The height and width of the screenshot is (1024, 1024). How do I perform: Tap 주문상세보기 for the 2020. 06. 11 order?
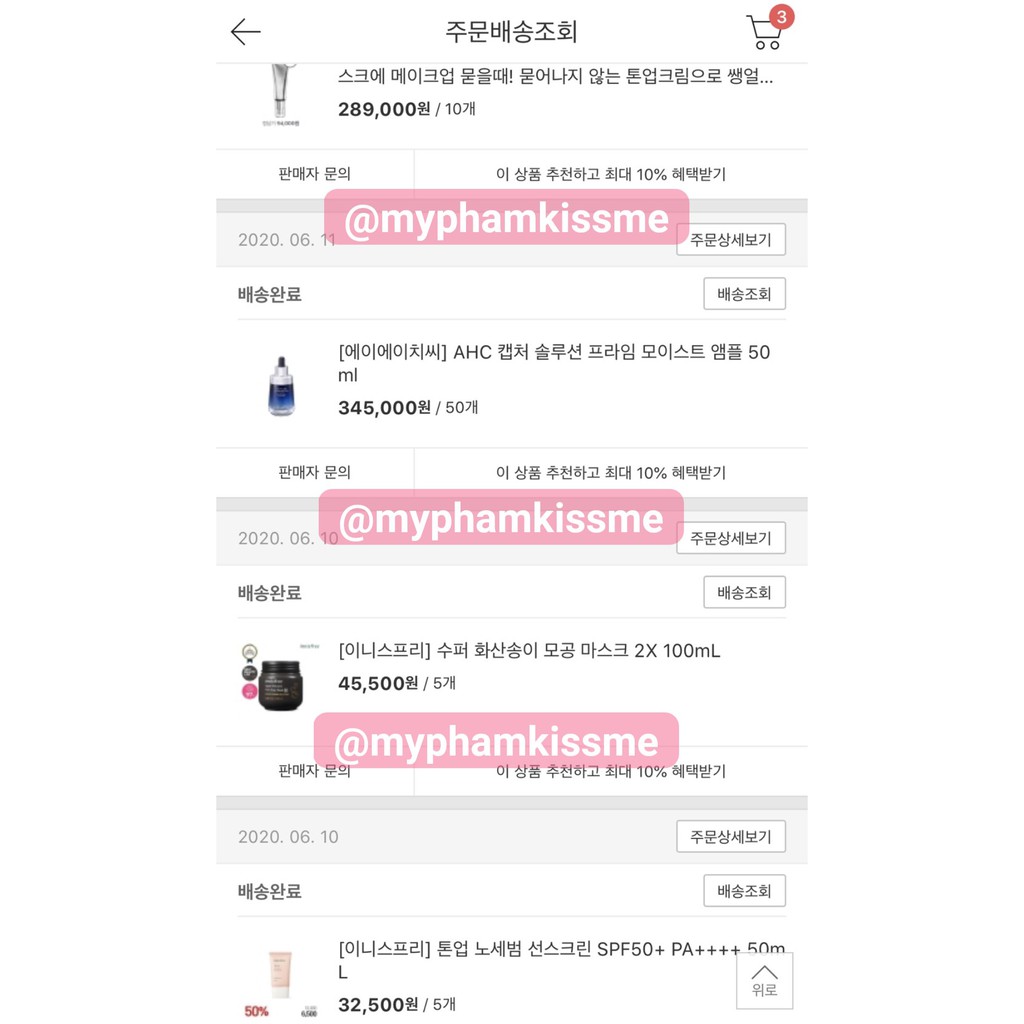pyautogui.click(x=730, y=240)
